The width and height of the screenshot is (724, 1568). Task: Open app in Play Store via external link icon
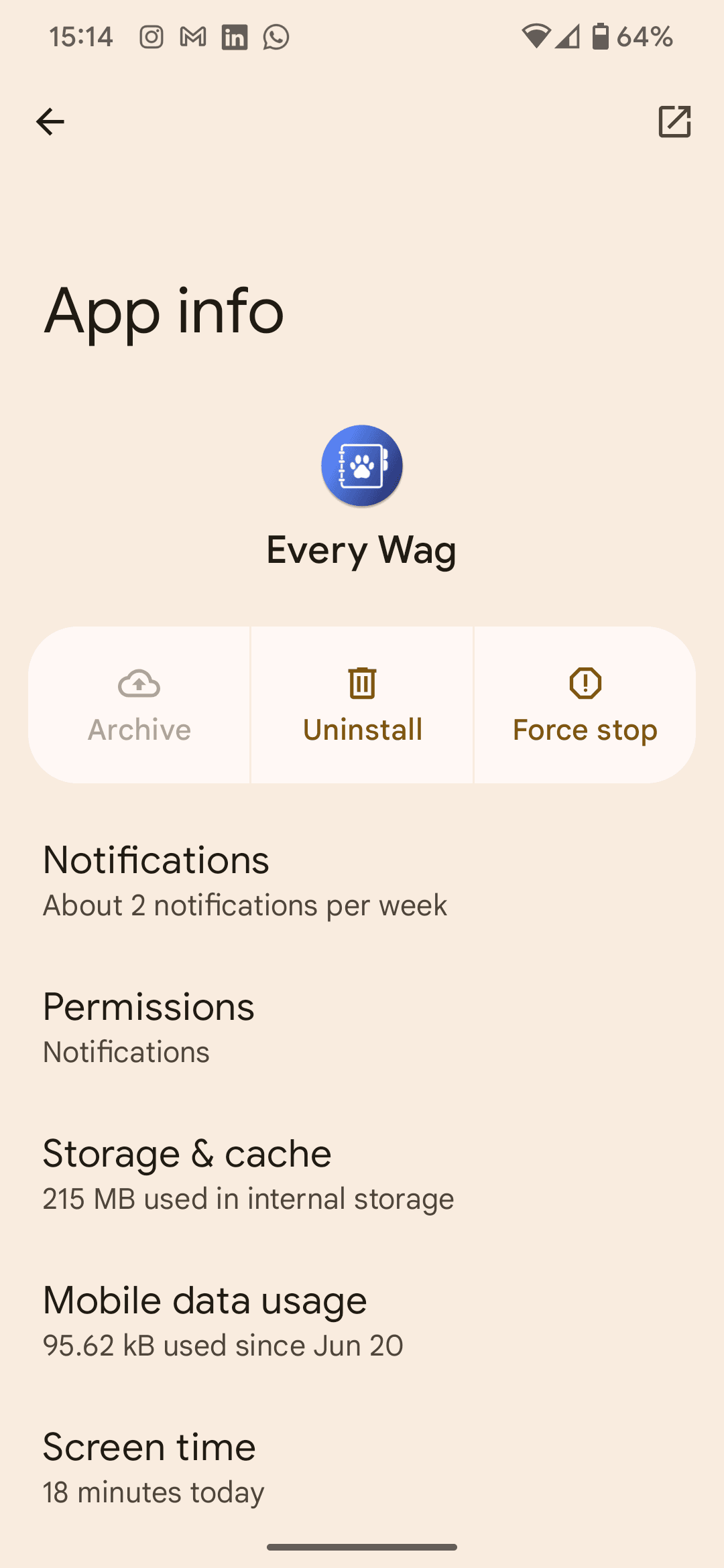pyautogui.click(x=674, y=123)
